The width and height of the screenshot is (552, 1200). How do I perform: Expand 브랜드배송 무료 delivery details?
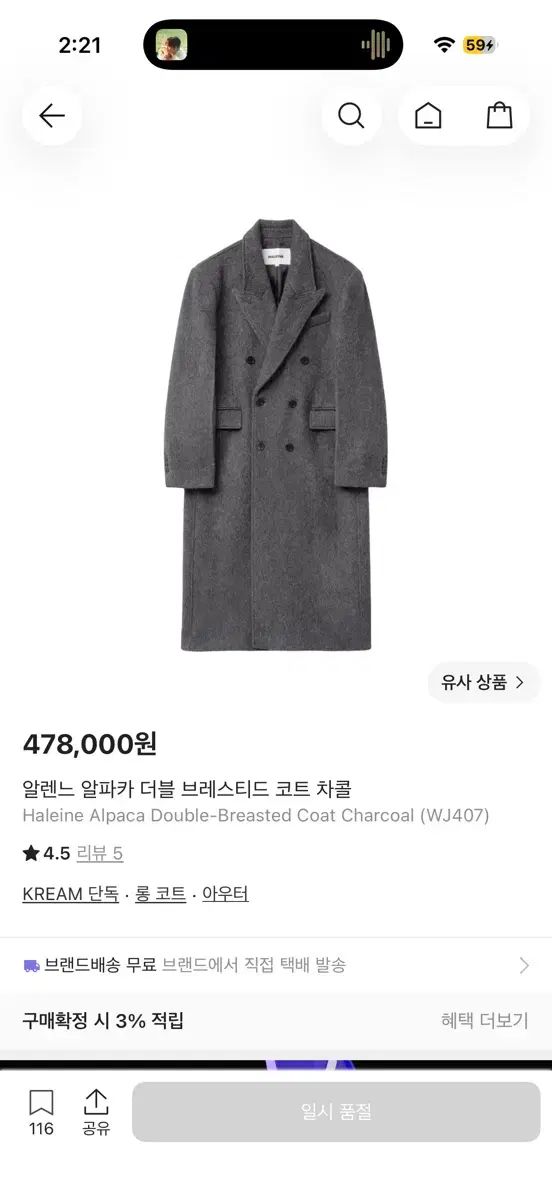[276, 965]
